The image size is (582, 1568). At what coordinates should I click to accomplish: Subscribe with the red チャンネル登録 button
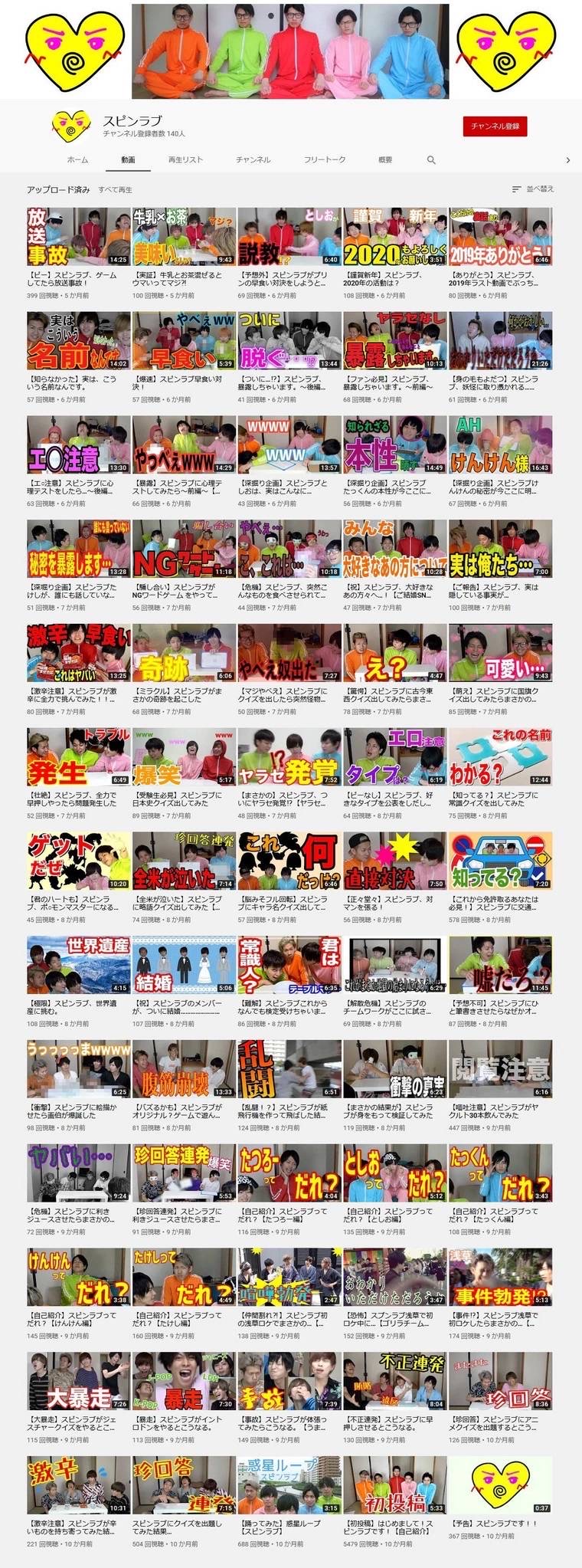click(495, 126)
